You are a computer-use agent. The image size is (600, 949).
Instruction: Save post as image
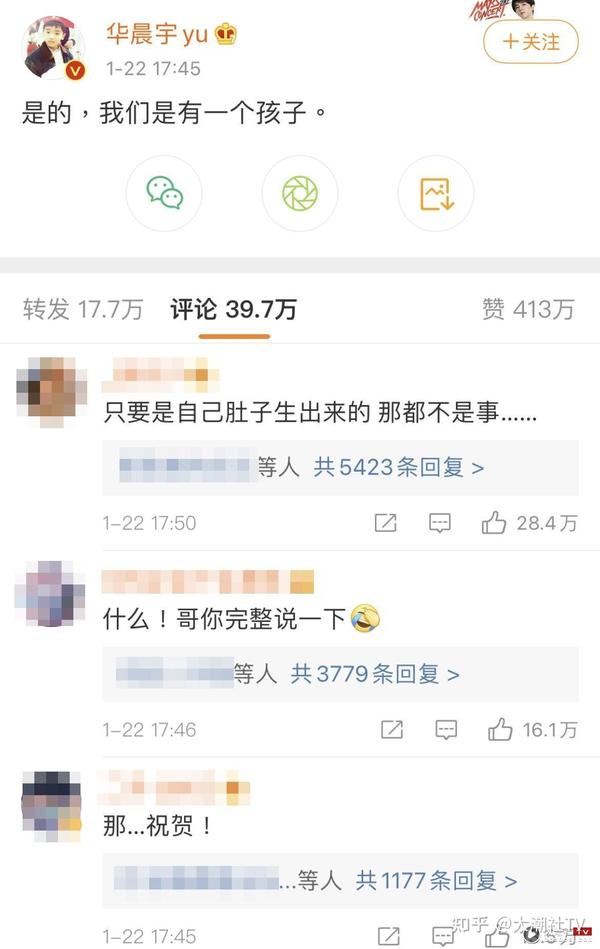coord(436,193)
